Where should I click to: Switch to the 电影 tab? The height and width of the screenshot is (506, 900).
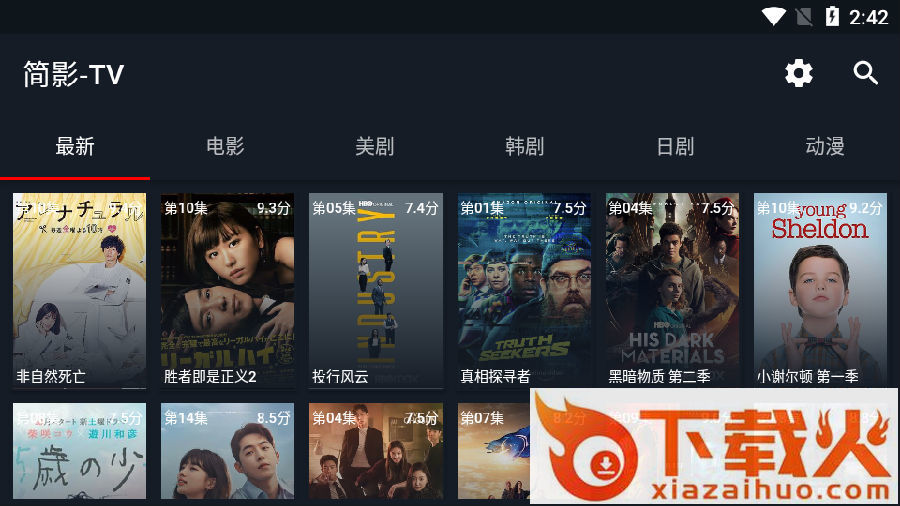(225, 147)
